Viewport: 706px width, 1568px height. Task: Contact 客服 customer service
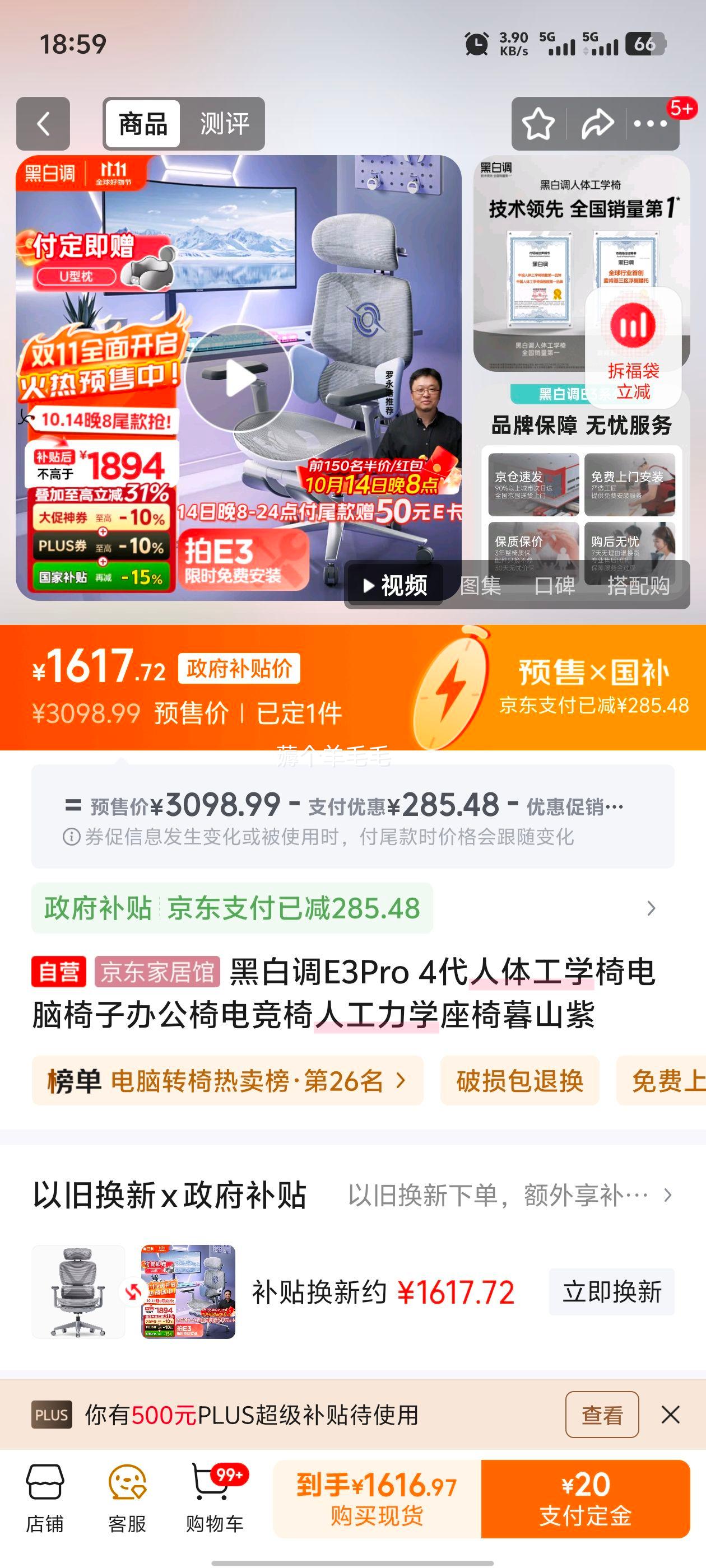(127, 1497)
